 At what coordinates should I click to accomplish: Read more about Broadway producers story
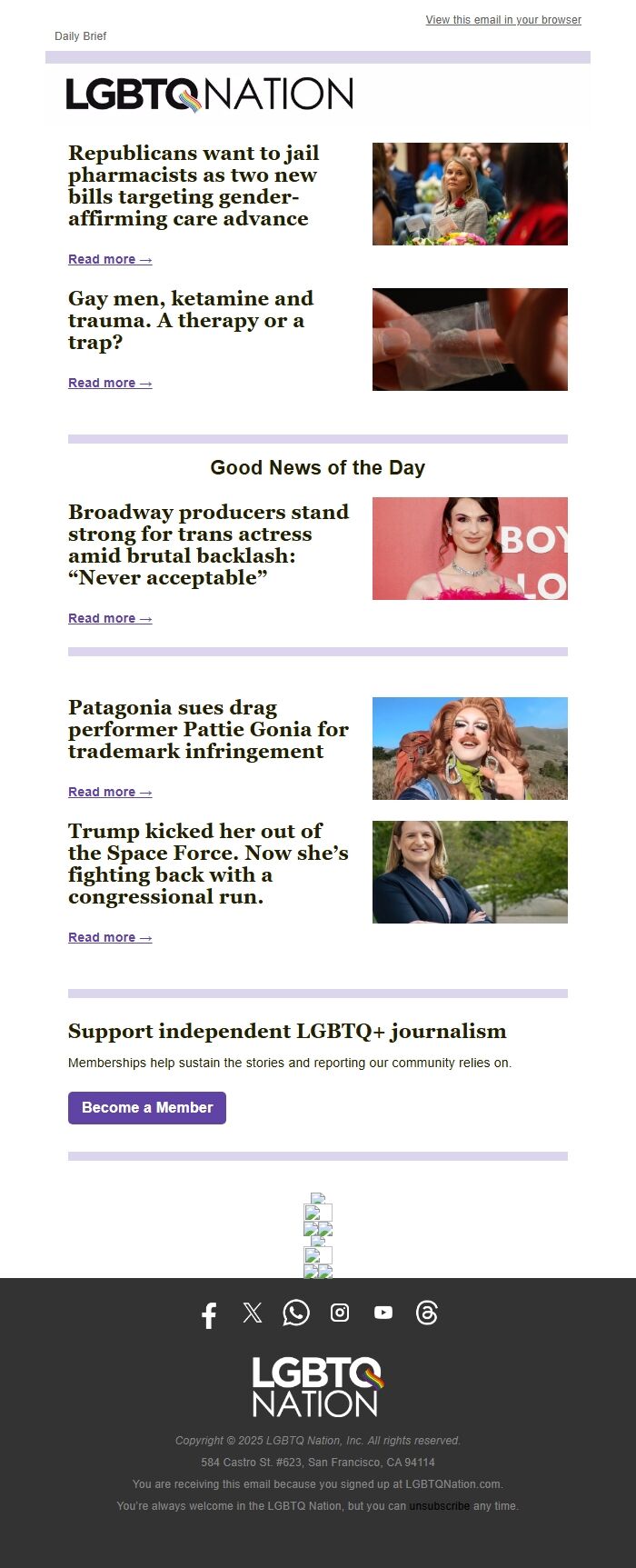pyautogui.click(x=110, y=619)
